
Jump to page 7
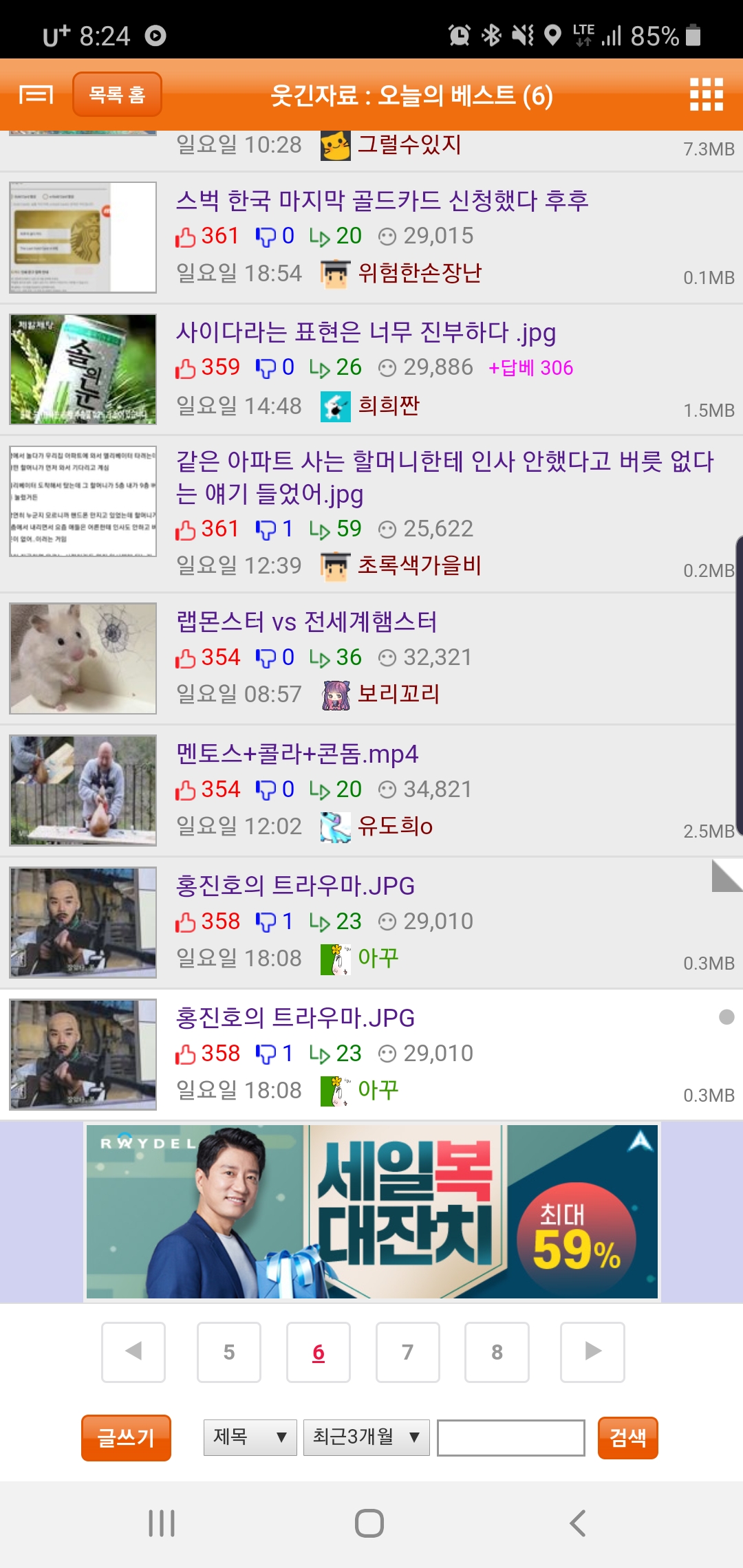[407, 1352]
